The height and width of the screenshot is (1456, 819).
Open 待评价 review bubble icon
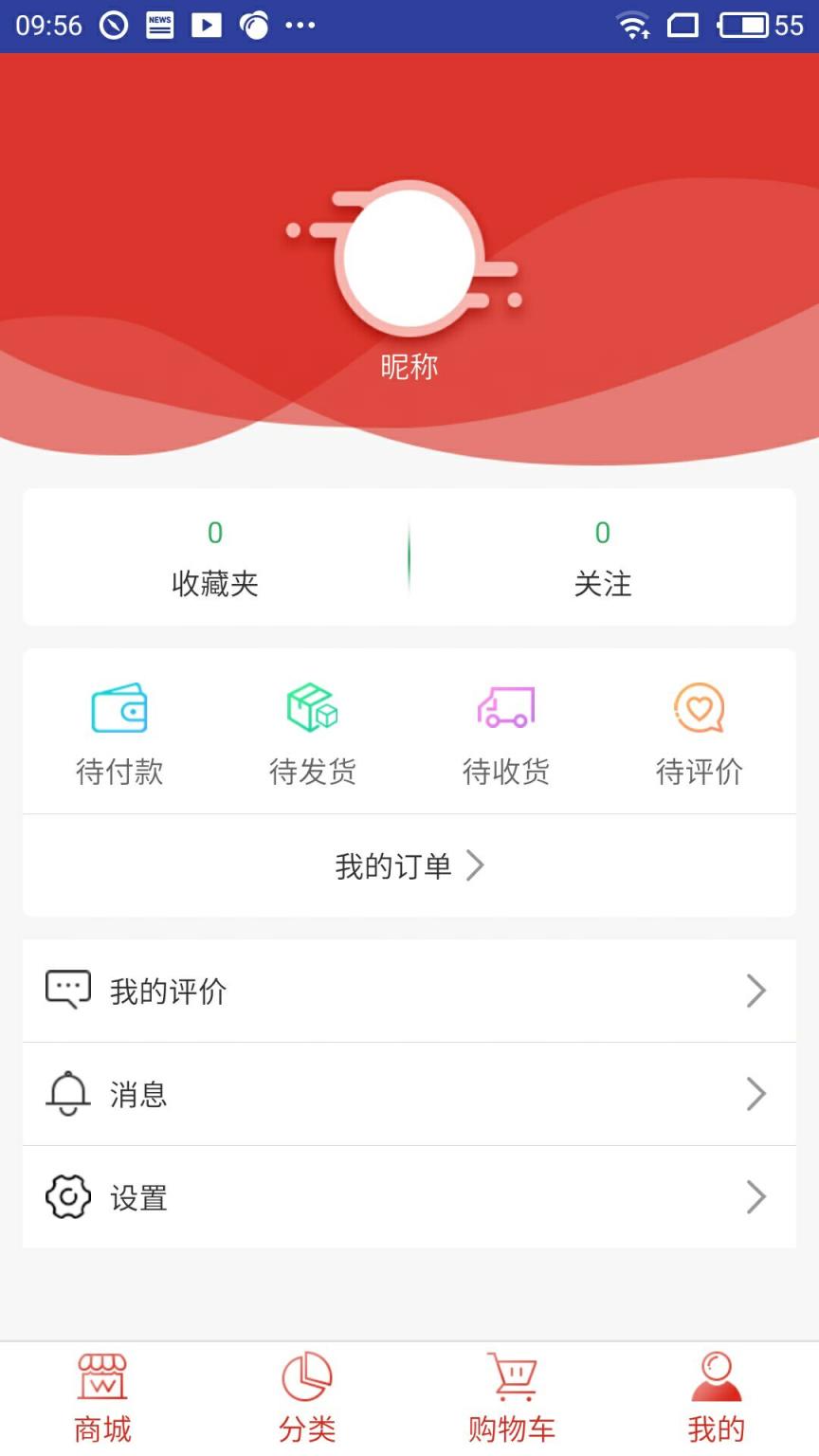point(699,708)
